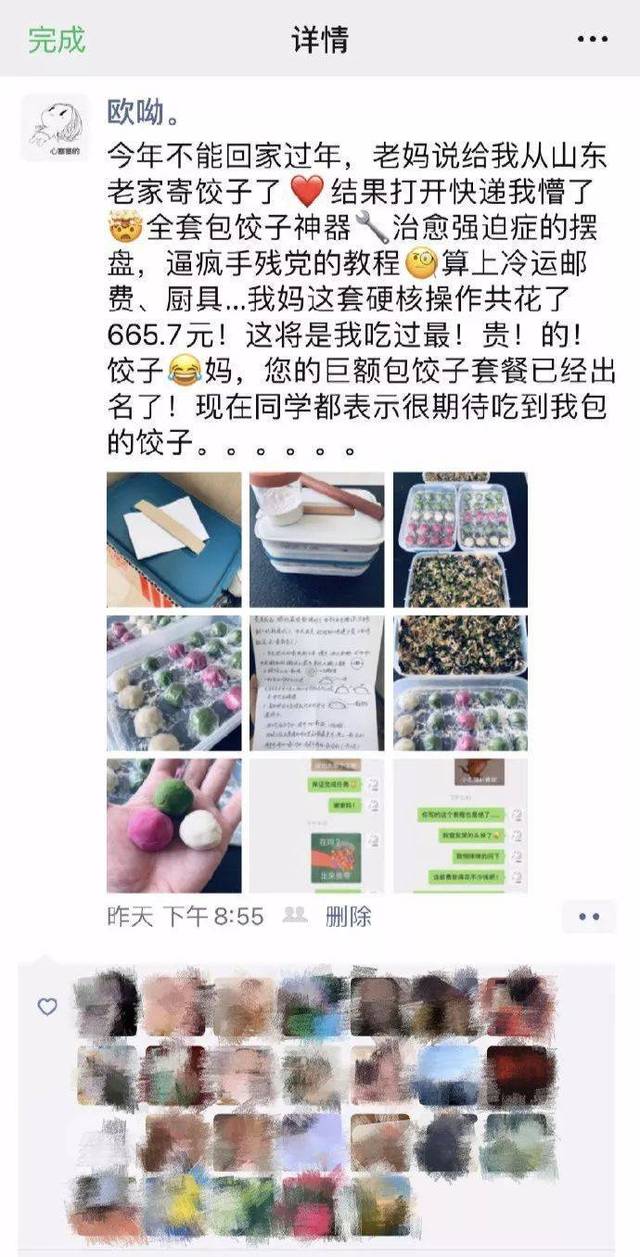This screenshot has width=640, height=1257.
Task: Open the handwritten tutorial note photo
Action: [317, 683]
